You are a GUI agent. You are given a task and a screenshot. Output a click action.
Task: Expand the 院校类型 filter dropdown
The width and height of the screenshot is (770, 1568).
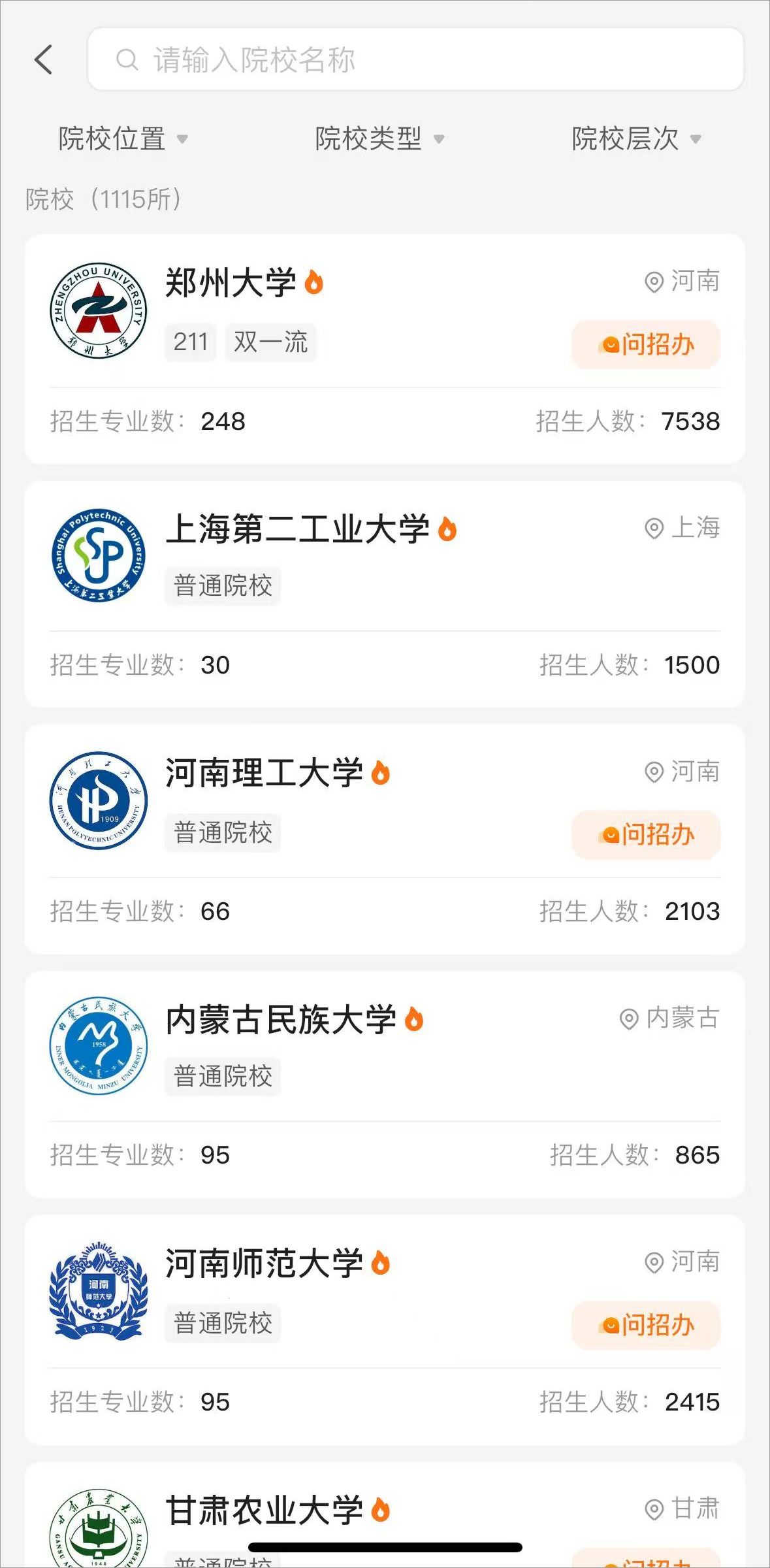379,139
